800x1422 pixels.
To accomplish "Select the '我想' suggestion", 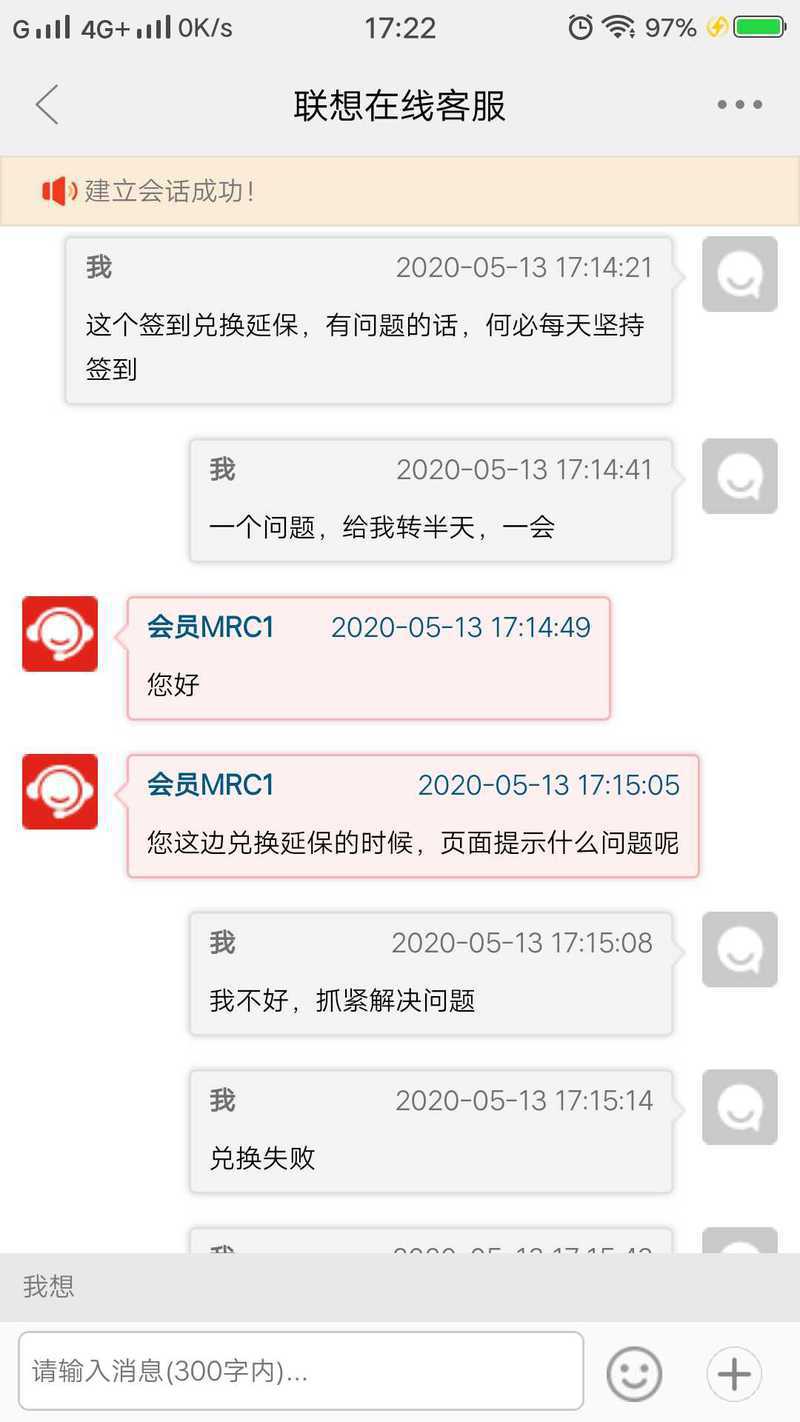I will point(49,1286).
